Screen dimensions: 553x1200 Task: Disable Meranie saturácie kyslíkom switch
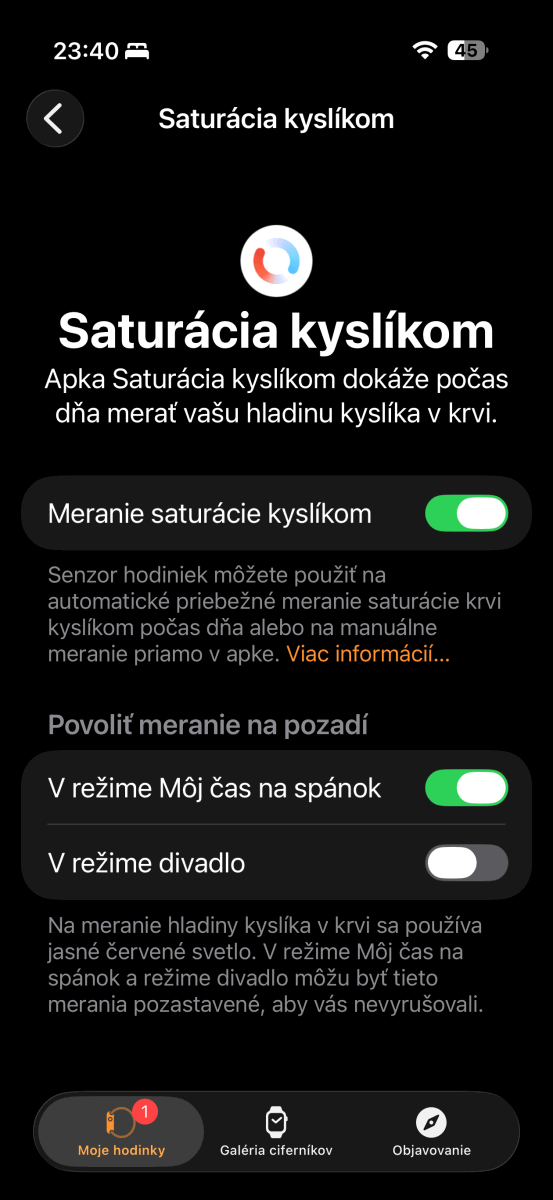(466, 514)
